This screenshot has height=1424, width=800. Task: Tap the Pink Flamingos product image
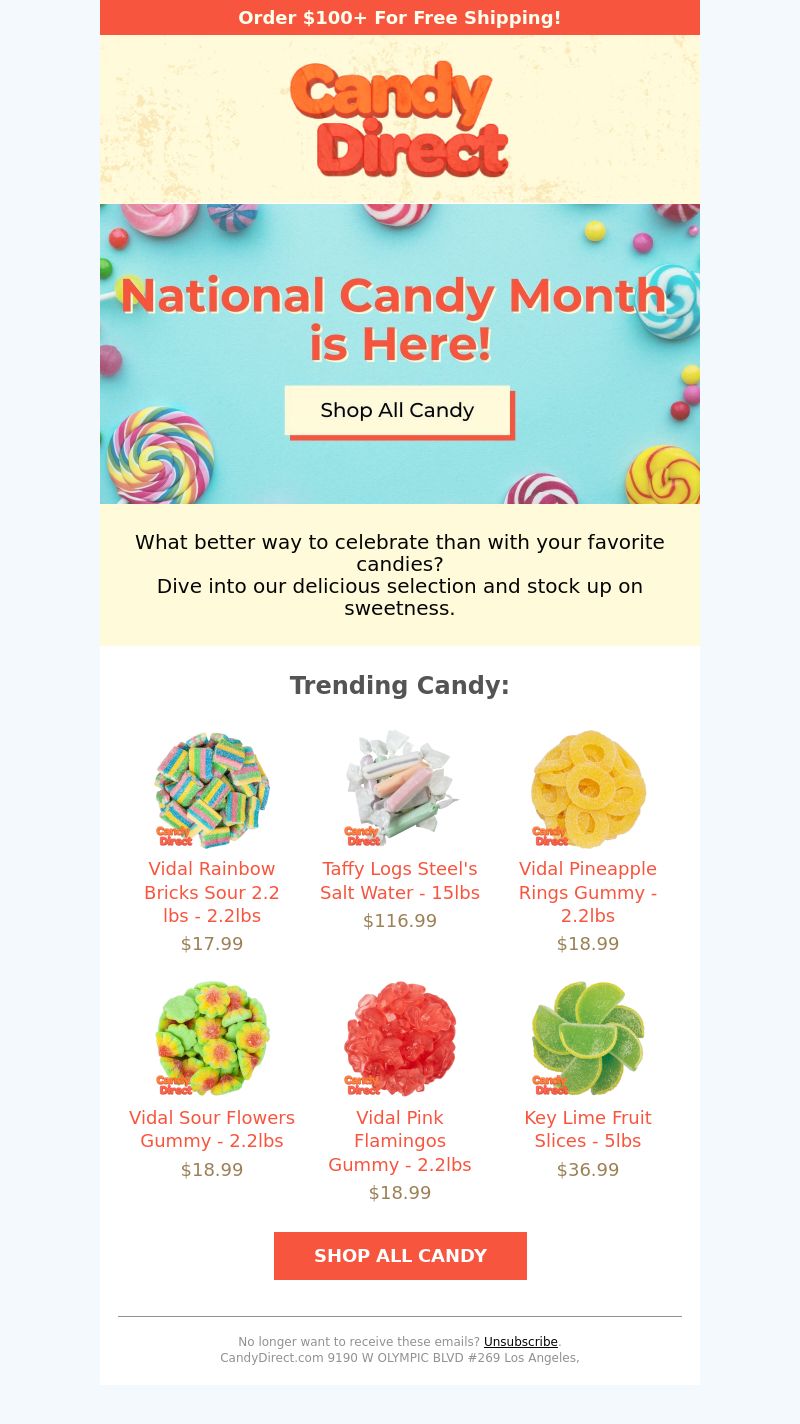[x=400, y=1039]
